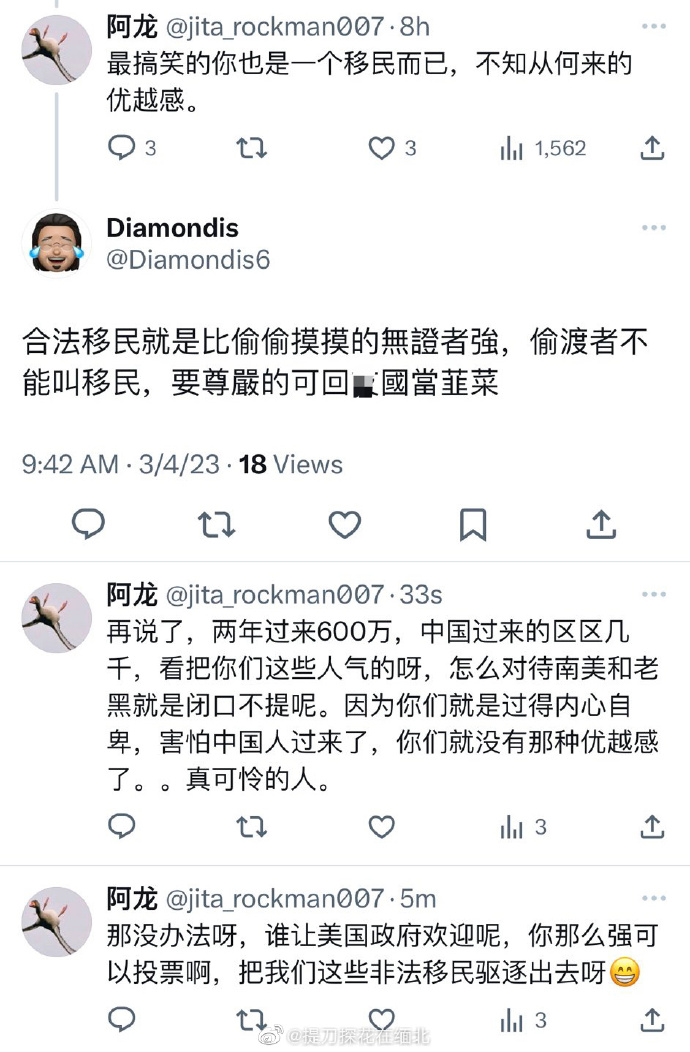
Task: Reply to 阿龙's 8h tweet
Action: 122,149
